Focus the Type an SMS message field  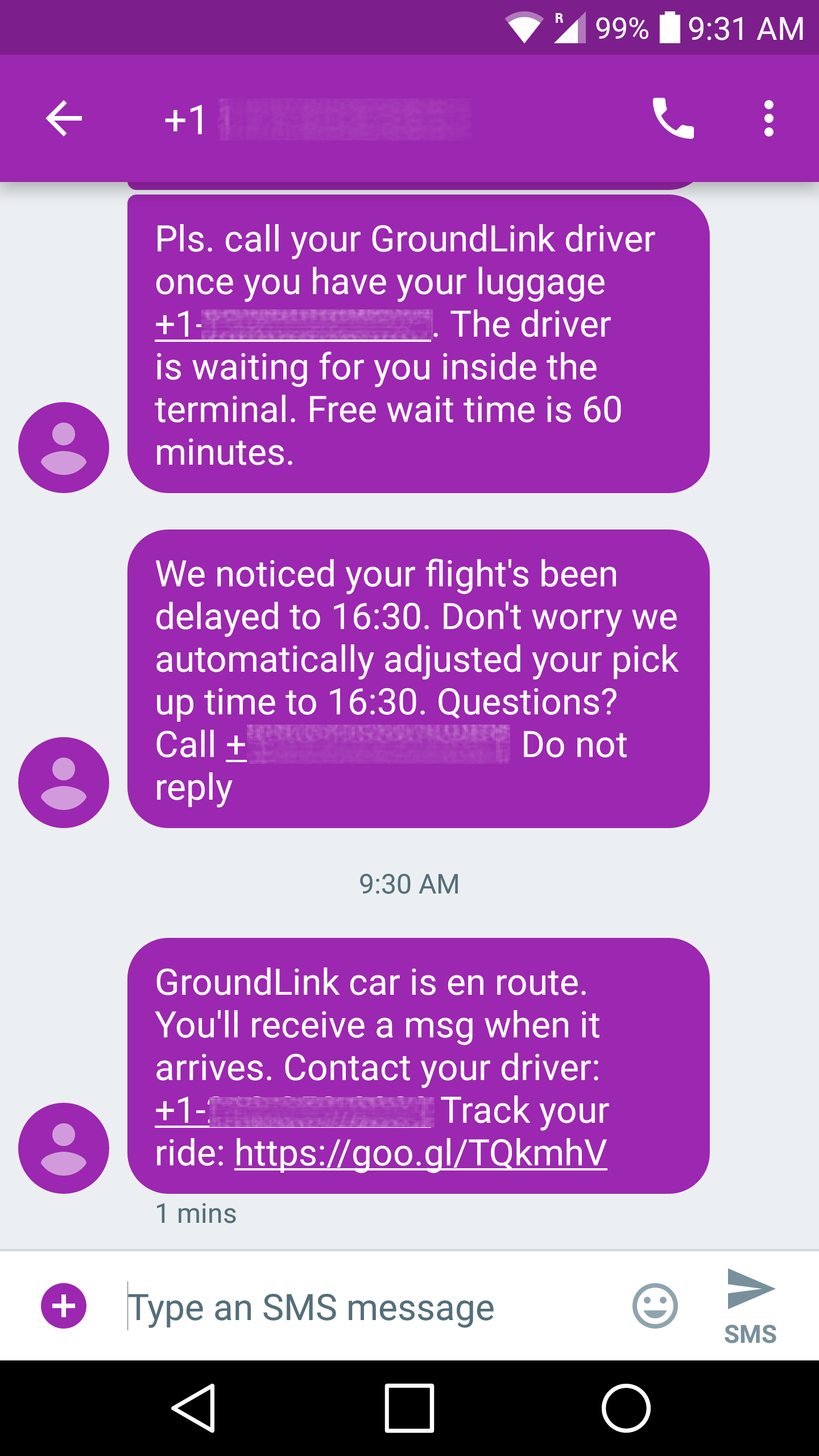point(364,1307)
